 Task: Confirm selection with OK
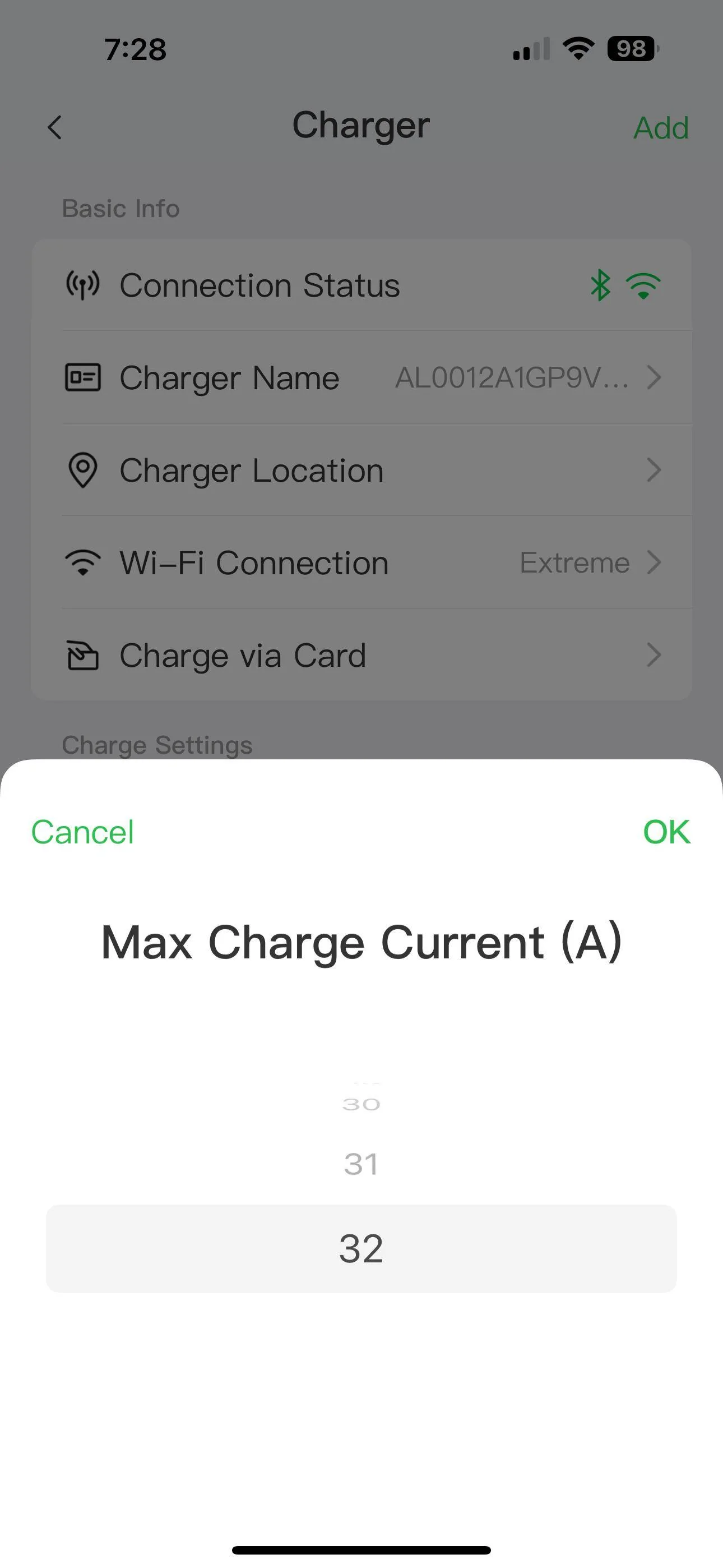point(666,832)
